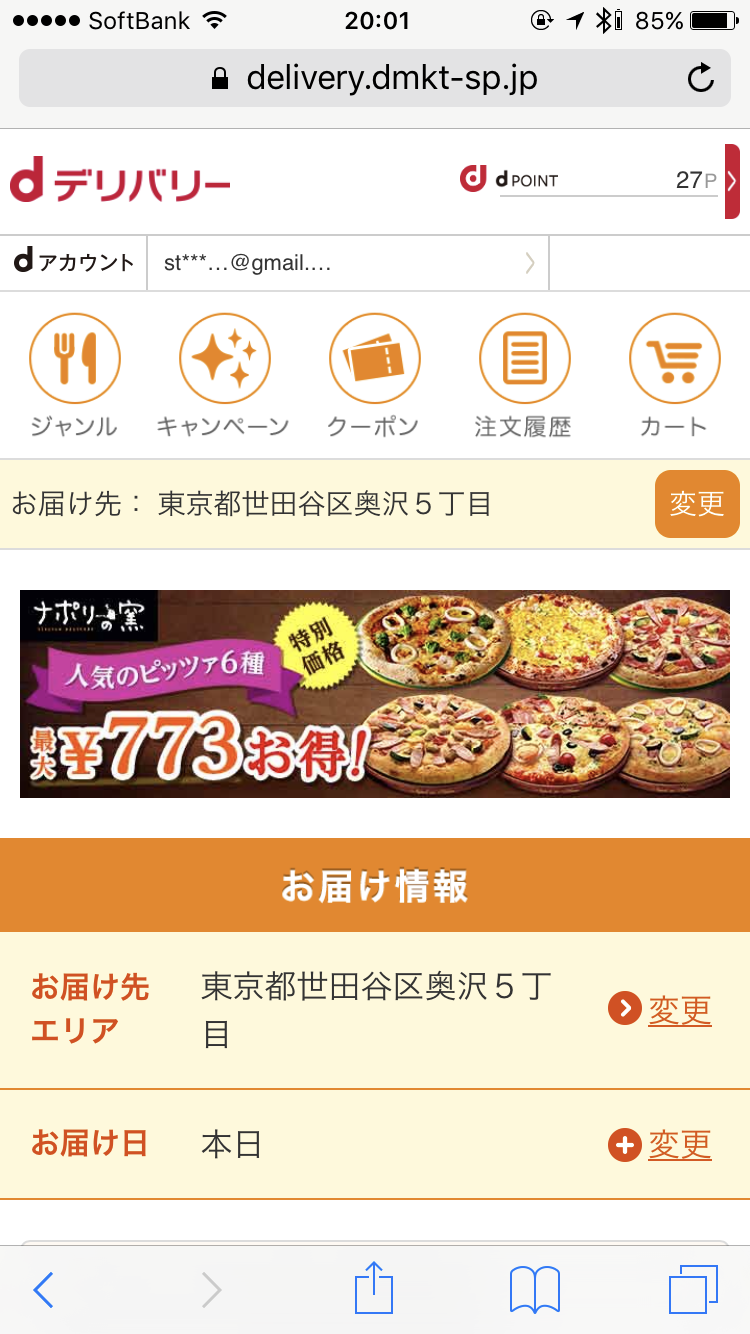
Task: Show all open Safari tabs
Action: [x=693, y=1290]
